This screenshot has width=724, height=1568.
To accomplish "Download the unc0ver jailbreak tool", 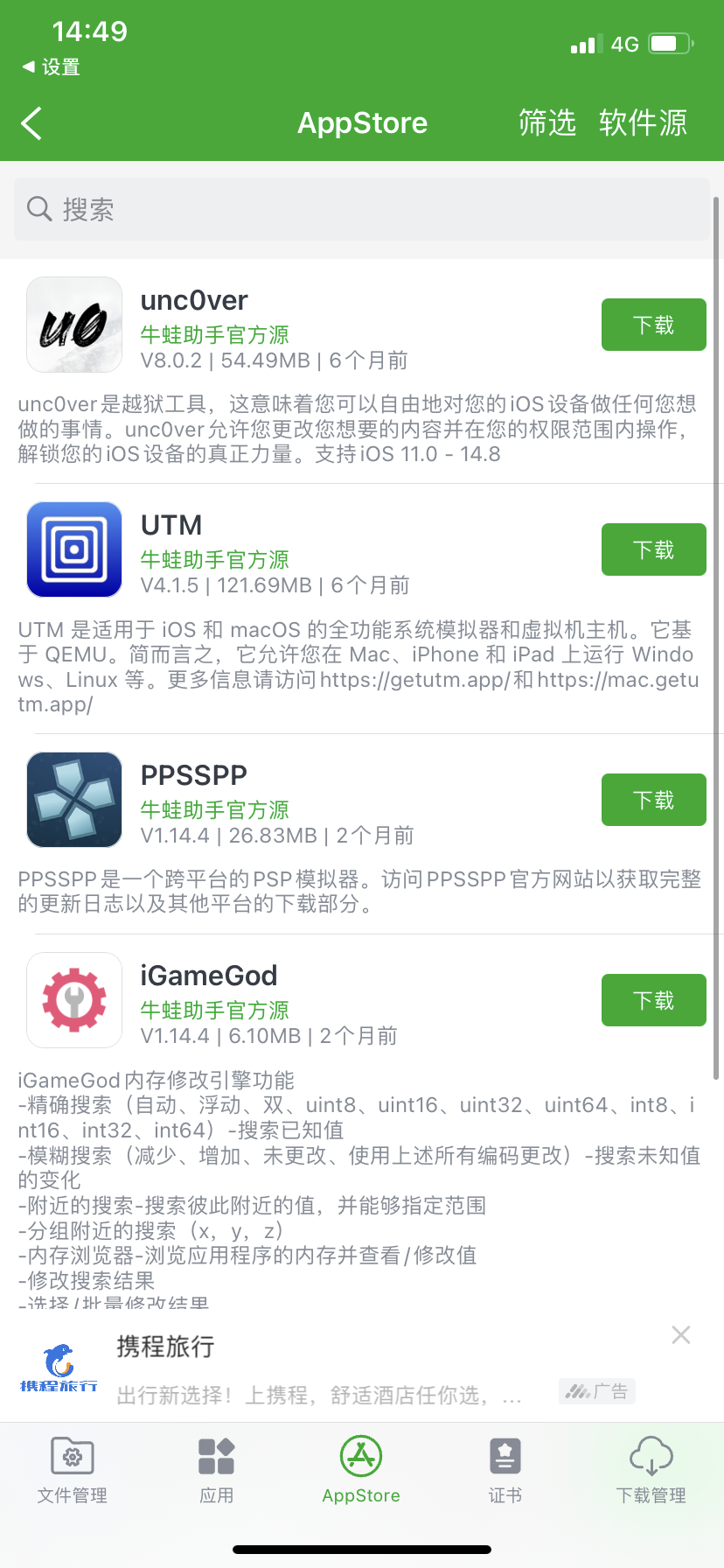I will click(x=653, y=324).
